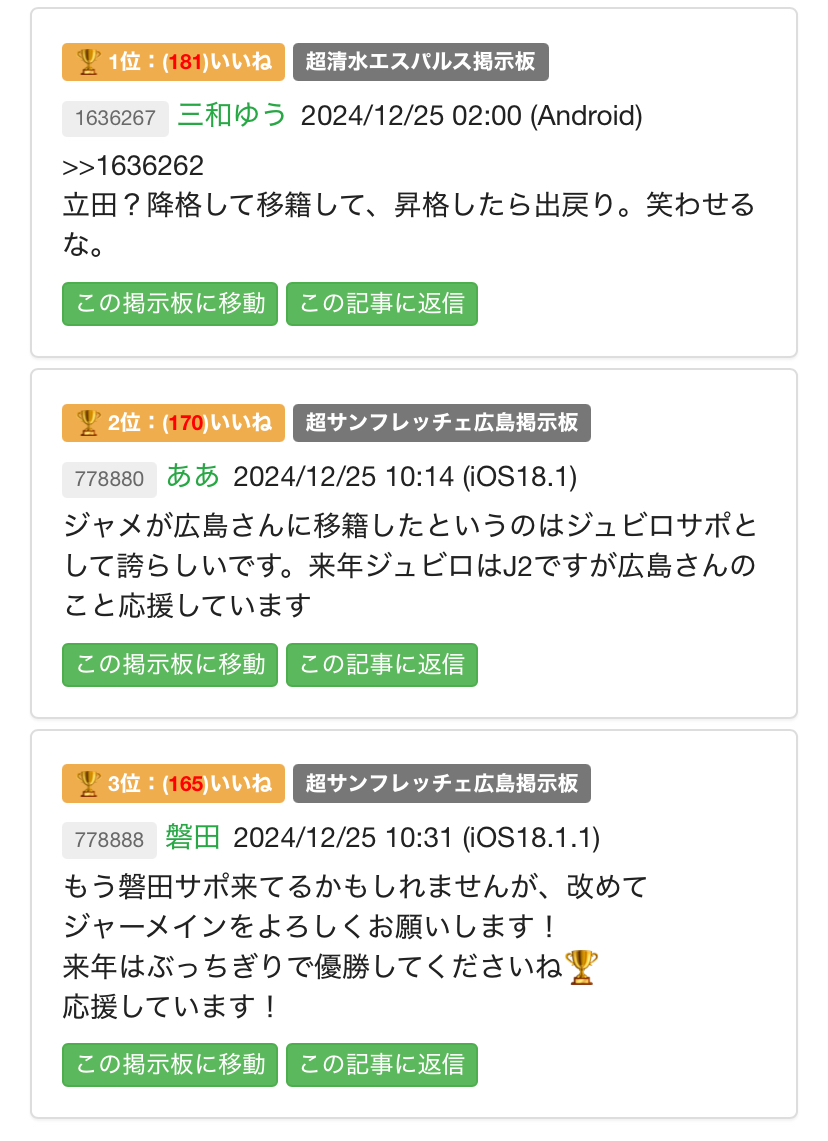Open the 超清水エスパルス掲示板 tag
Image resolution: width=828 pixels, height=1141 pixels.
click(420, 62)
